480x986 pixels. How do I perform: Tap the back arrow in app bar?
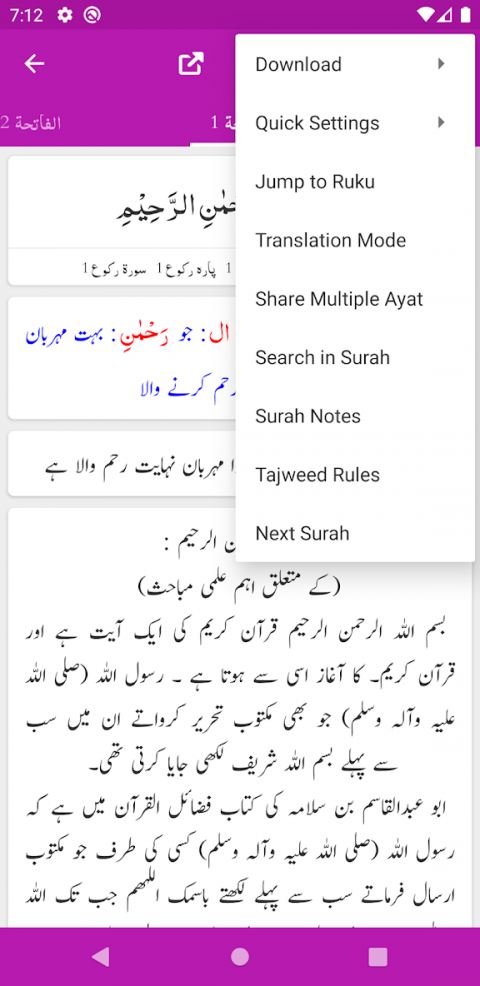click(x=34, y=64)
